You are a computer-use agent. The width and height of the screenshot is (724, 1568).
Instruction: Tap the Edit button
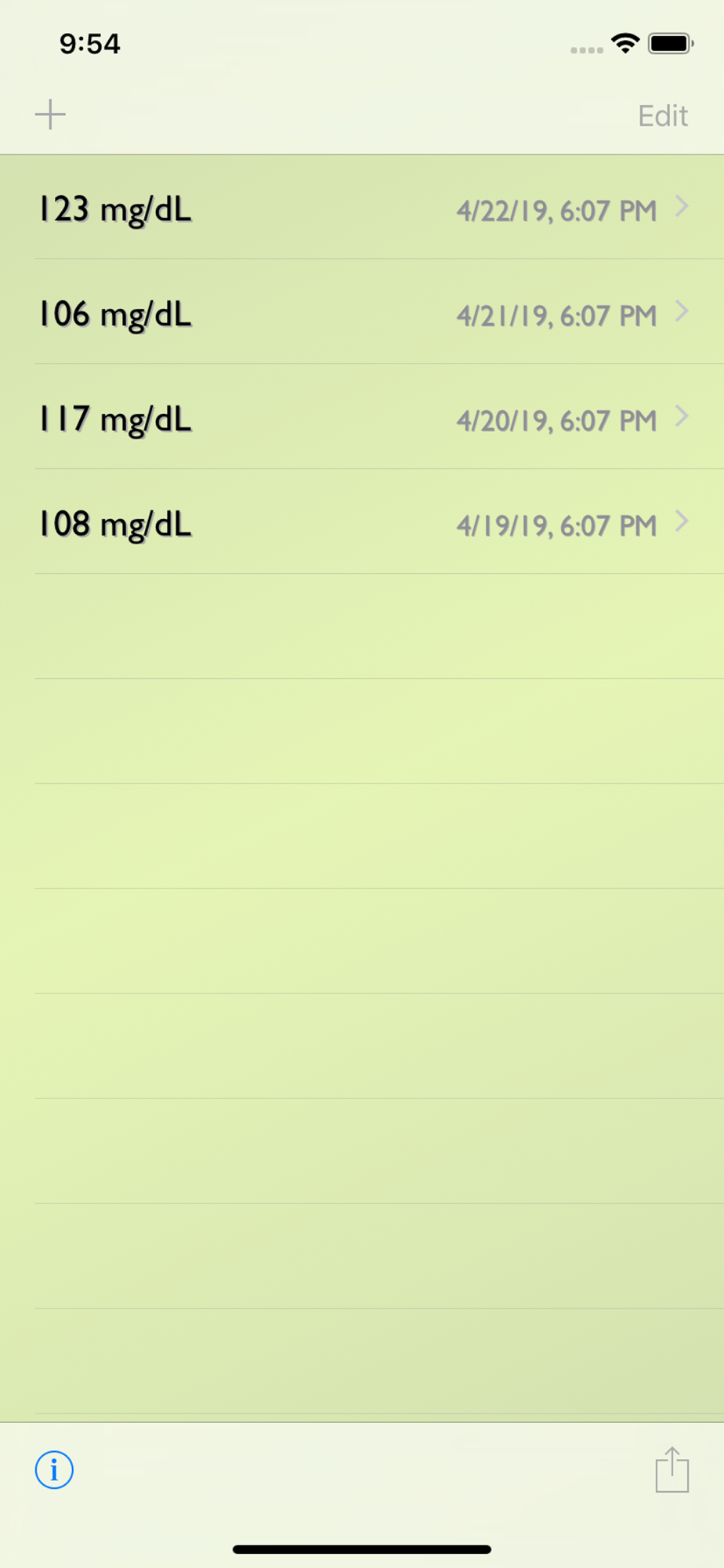tap(662, 116)
